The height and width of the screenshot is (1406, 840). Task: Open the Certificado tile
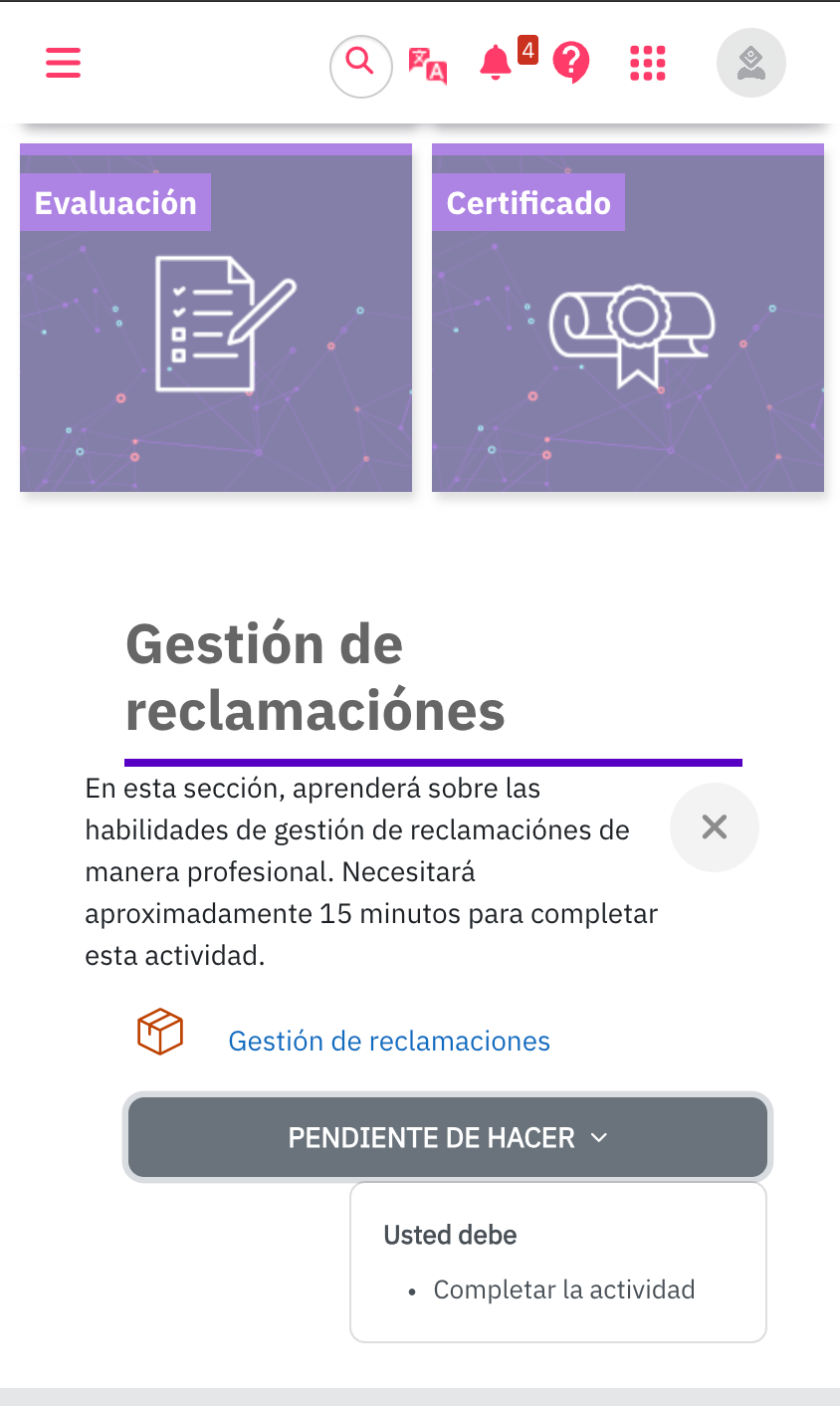[x=628, y=318]
